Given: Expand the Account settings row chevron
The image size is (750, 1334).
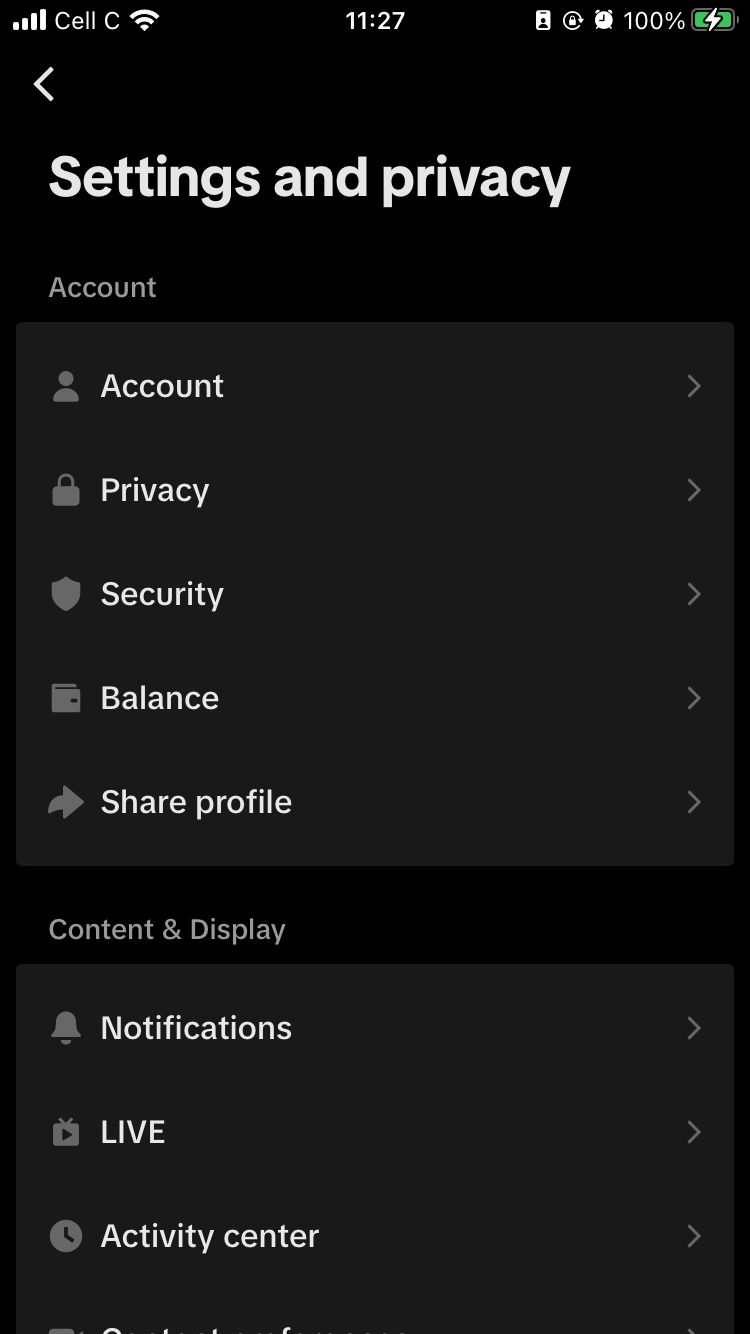Looking at the screenshot, I should 694,386.
